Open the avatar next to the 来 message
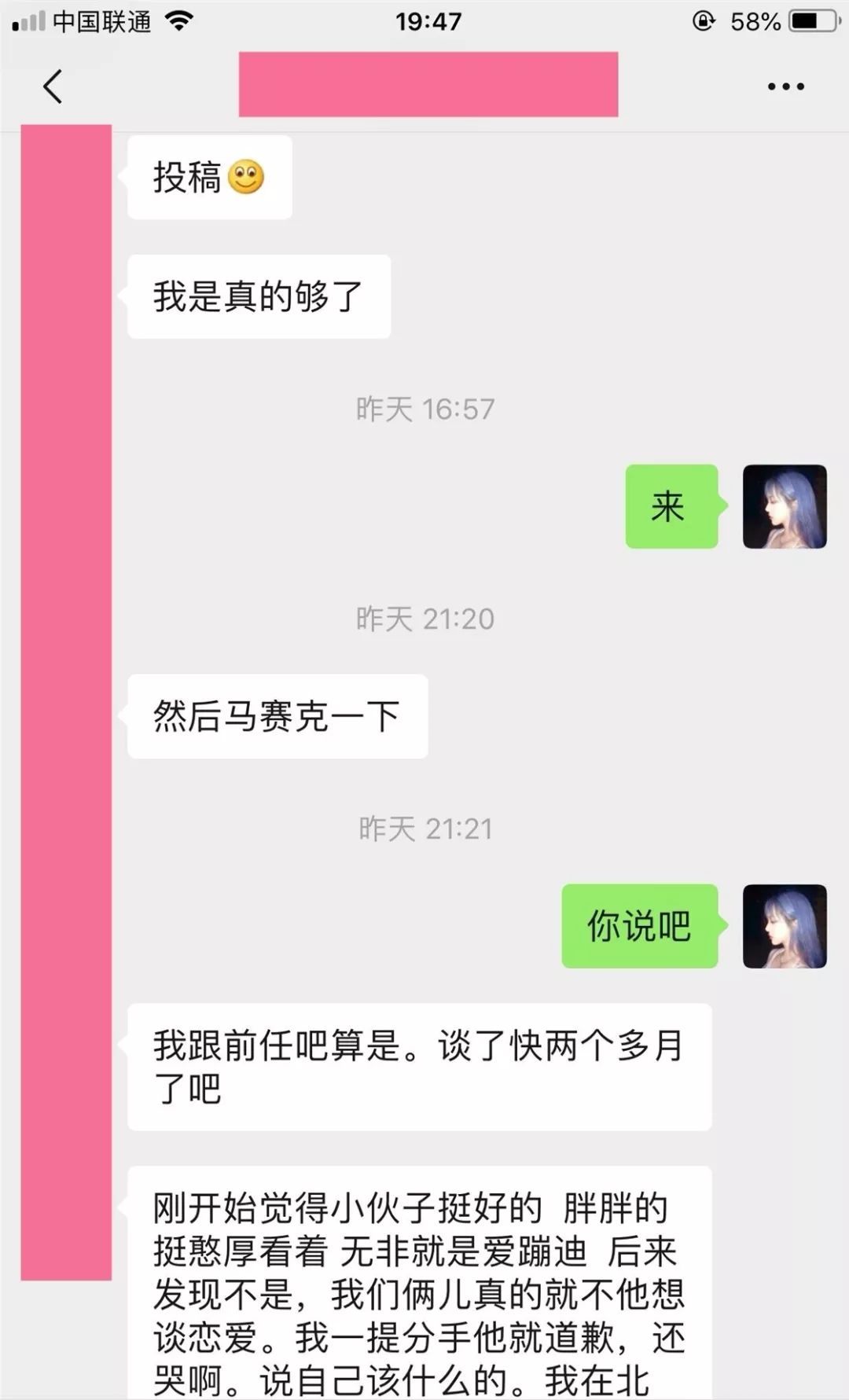The image size is (849, 1400). [x=784, y=506]
